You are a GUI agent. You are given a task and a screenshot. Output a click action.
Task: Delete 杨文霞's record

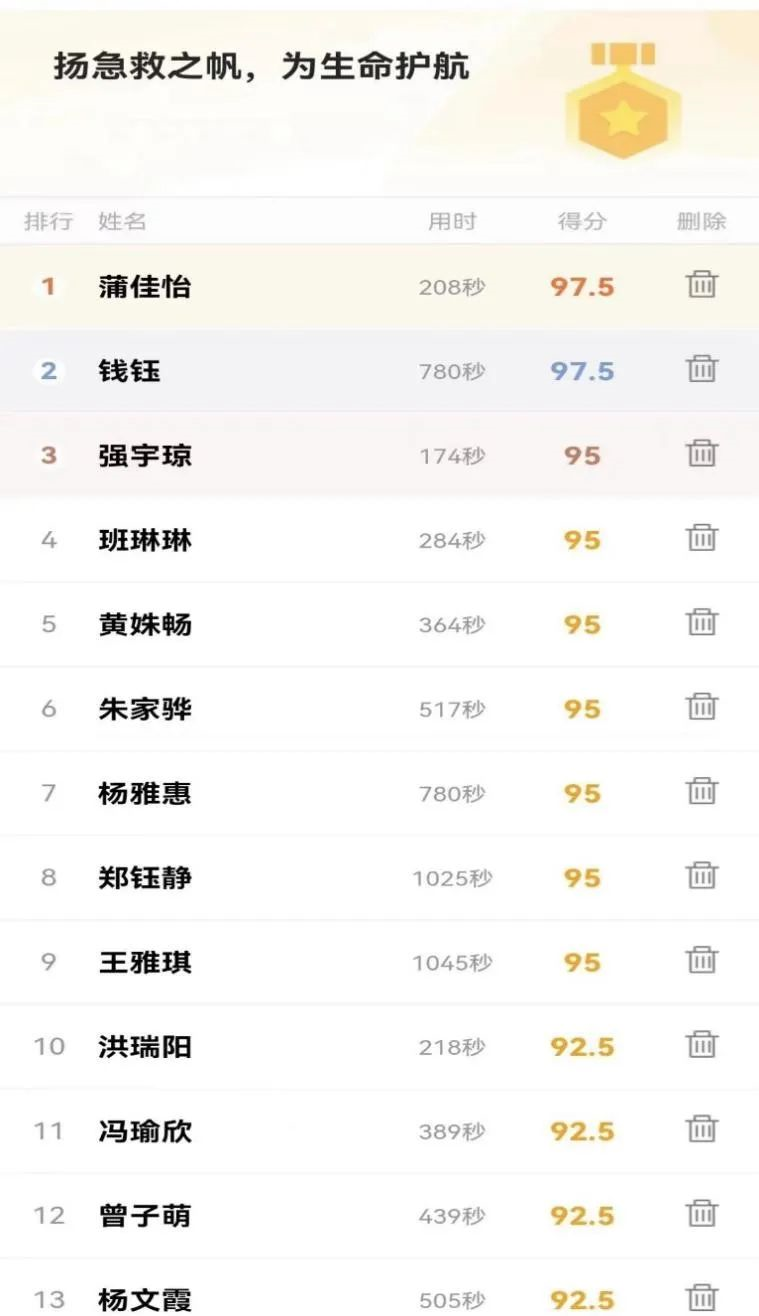(702, 1297)
